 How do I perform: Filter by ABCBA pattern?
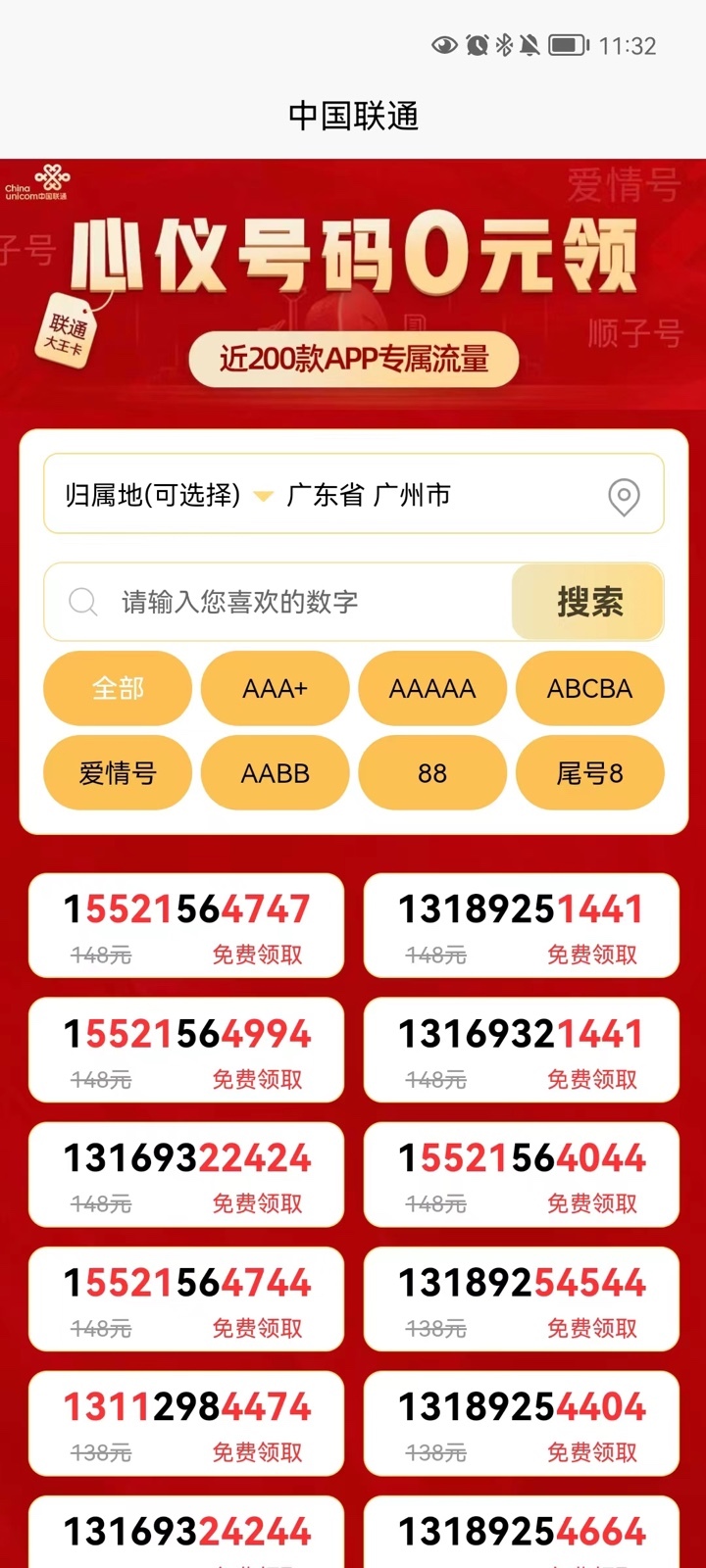click(589, 689)
